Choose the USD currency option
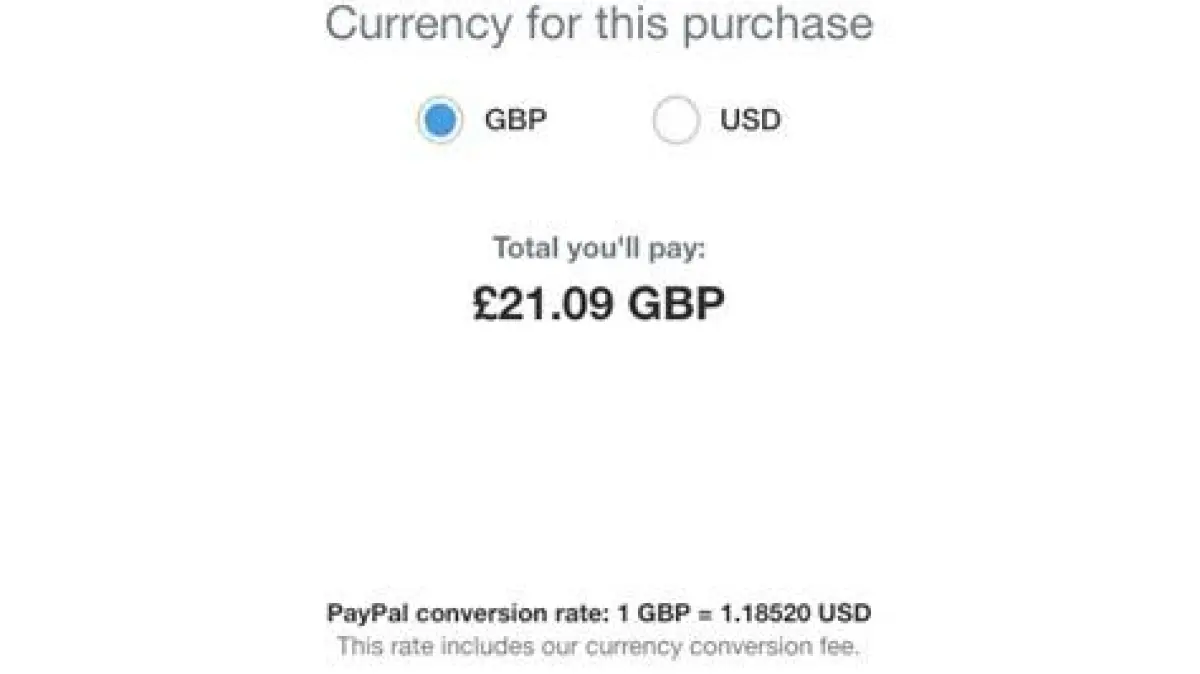 point(676,121)
